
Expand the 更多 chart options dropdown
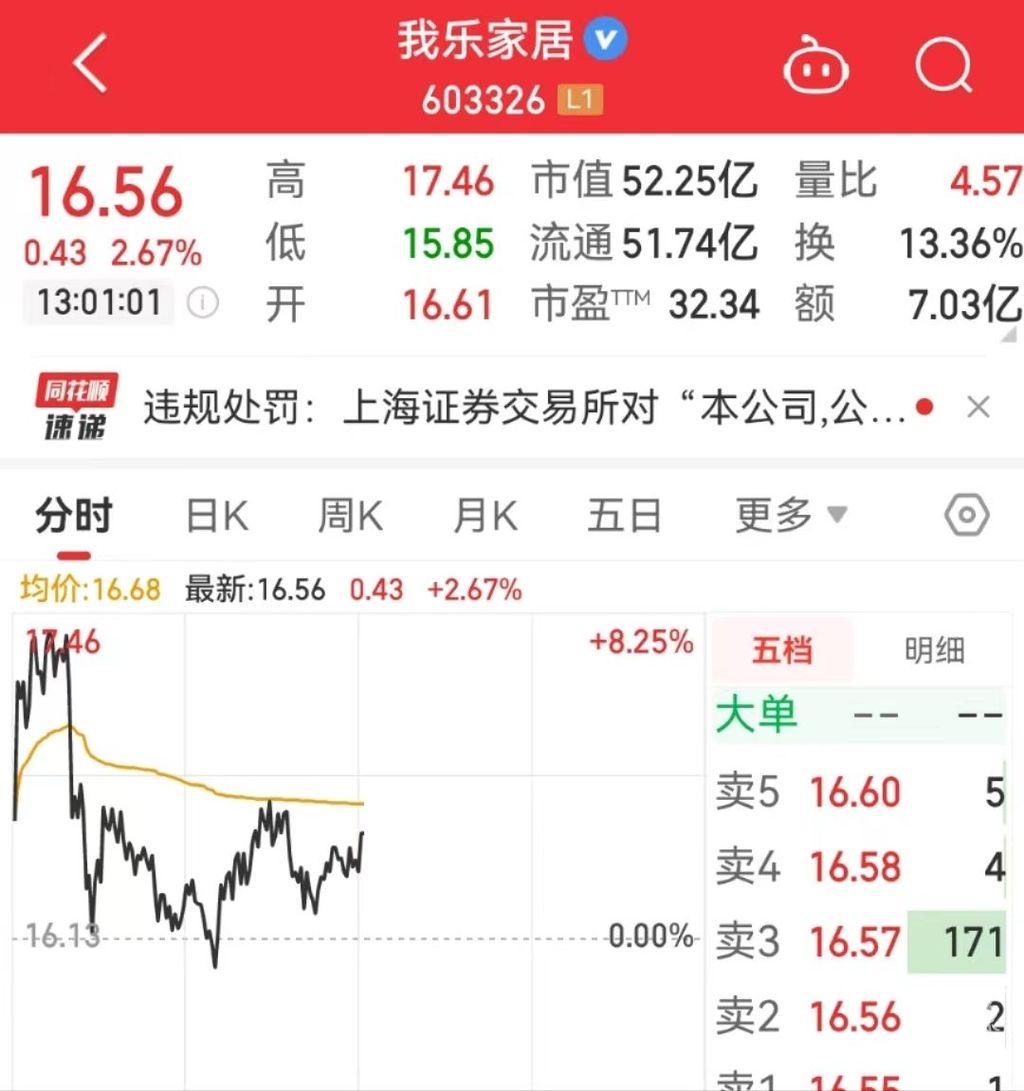coord(790,516)
